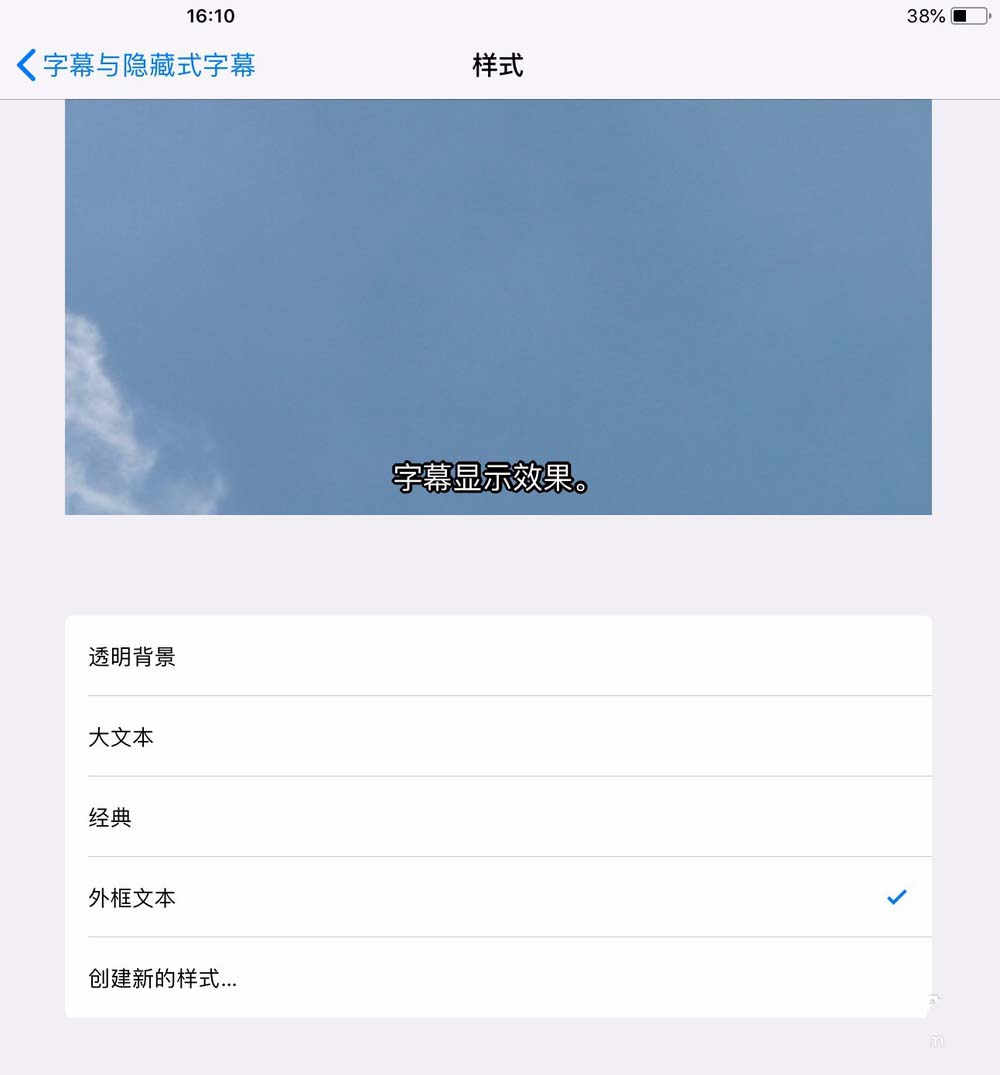
Task: Open 创建新的样式...
Action: point(163,979)
